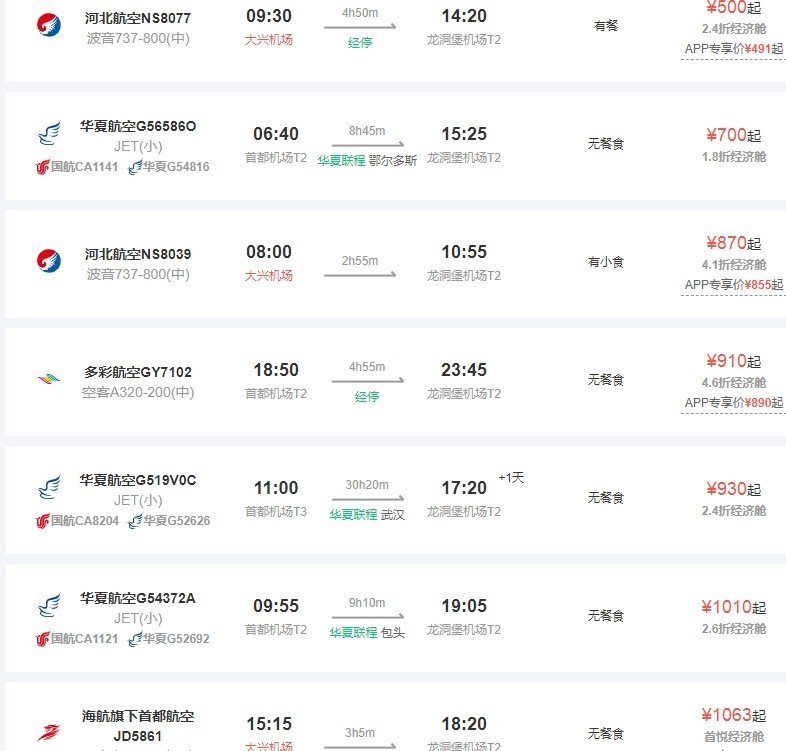This screenshot has height=751, width=786.
Task: Select China Express flight G56586O at 06:40
Action: pyautogui.click(x=138, y=126)
